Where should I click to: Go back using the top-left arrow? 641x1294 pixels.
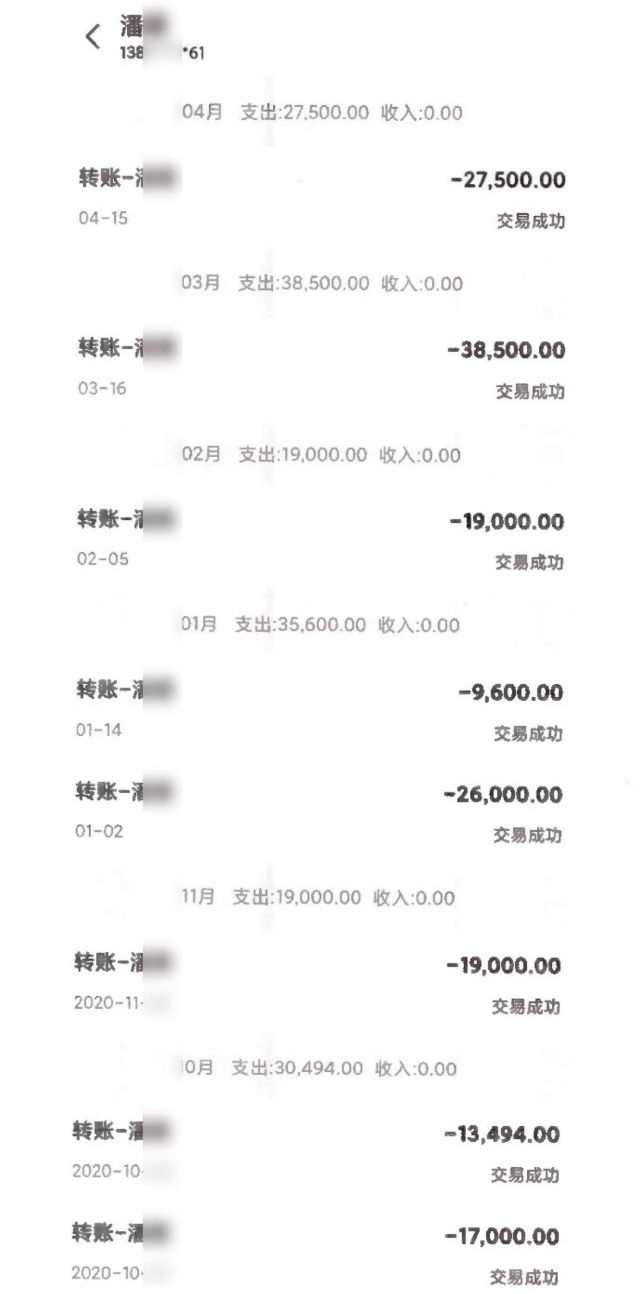click(x=93, y=37)
